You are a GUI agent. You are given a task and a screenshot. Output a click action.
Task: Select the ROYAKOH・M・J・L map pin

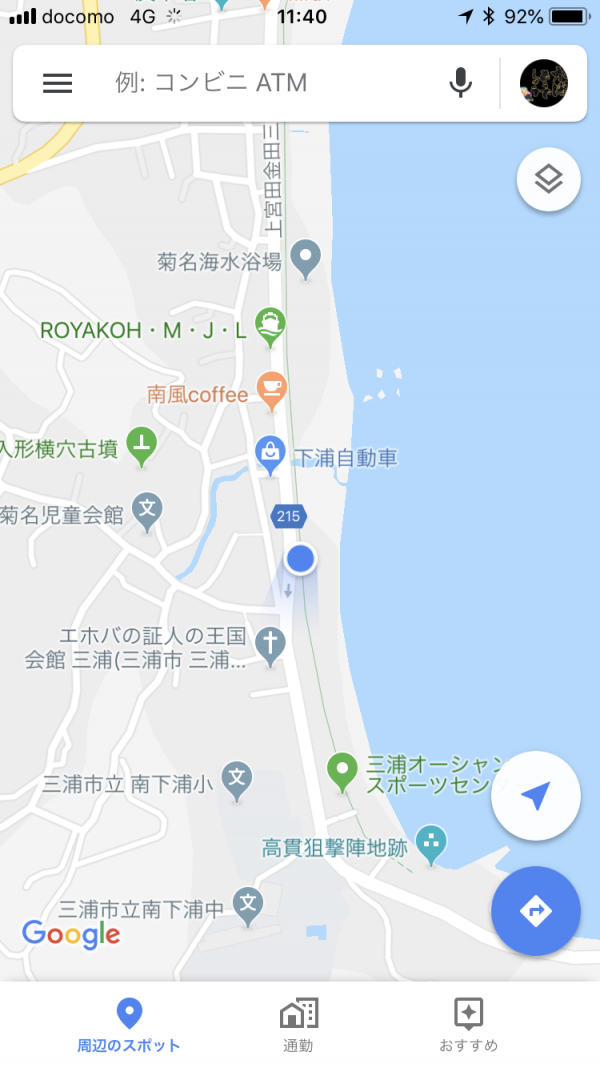[x=270, y=328]
